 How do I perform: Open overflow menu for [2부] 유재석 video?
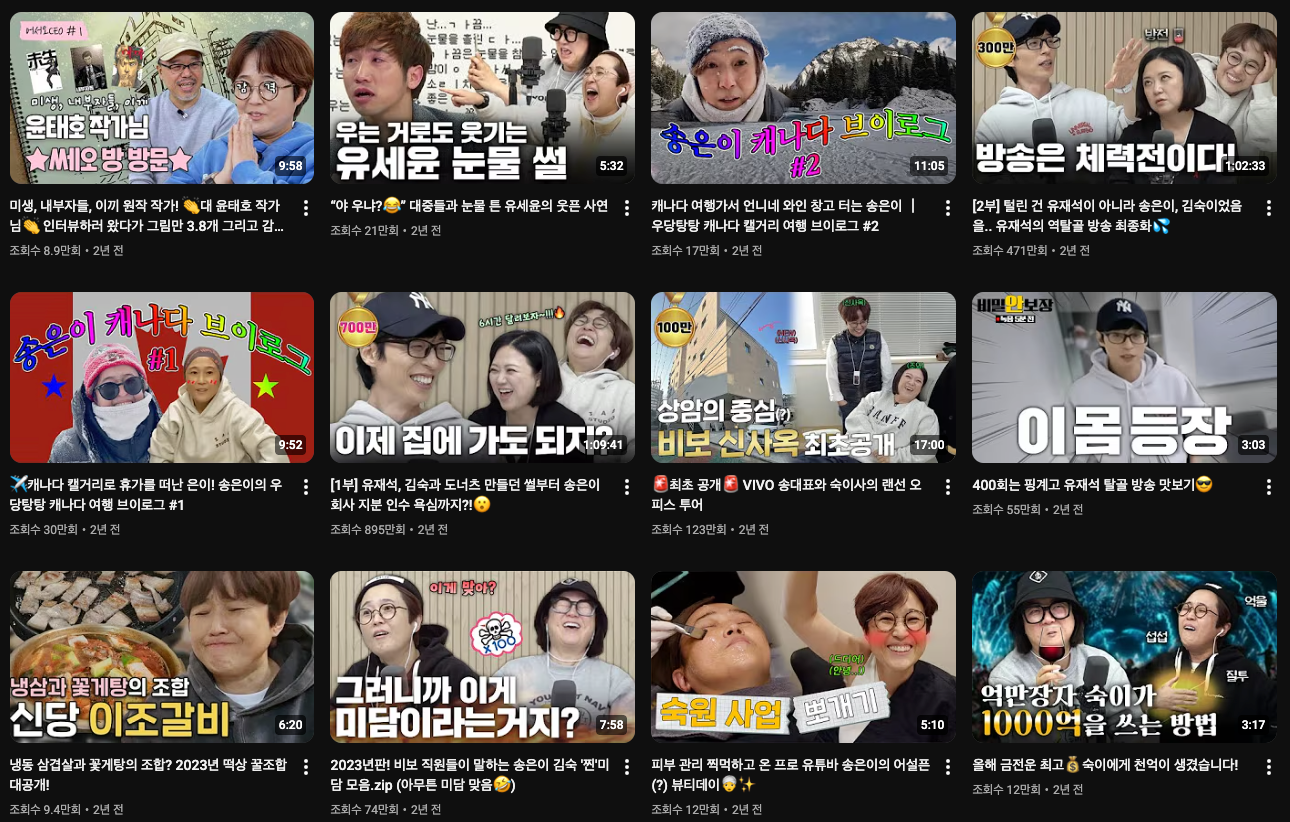pos(1269,208)
